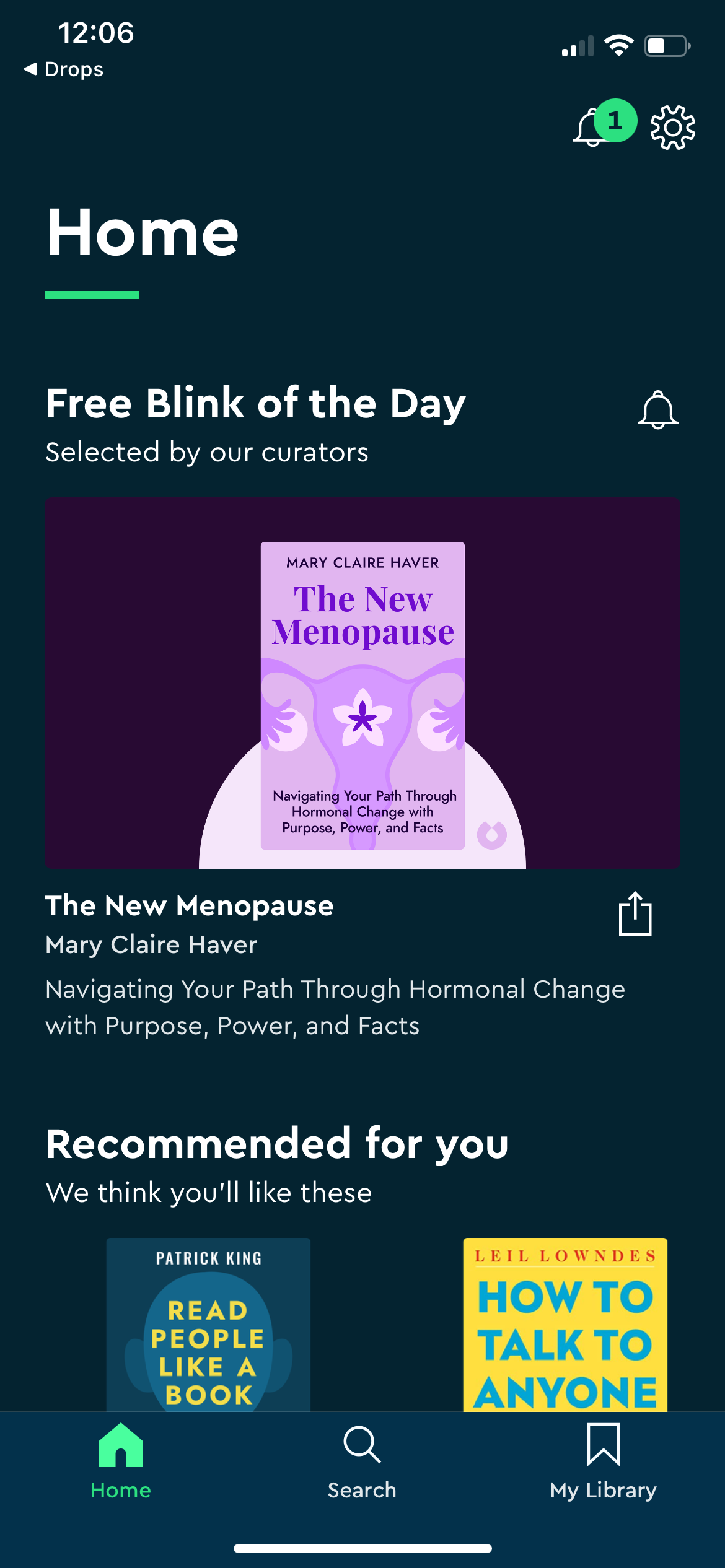Tap the Free Blink of the Day reminder bell
The width and height of the screenshot is (725, 1568).
(657, 409)
